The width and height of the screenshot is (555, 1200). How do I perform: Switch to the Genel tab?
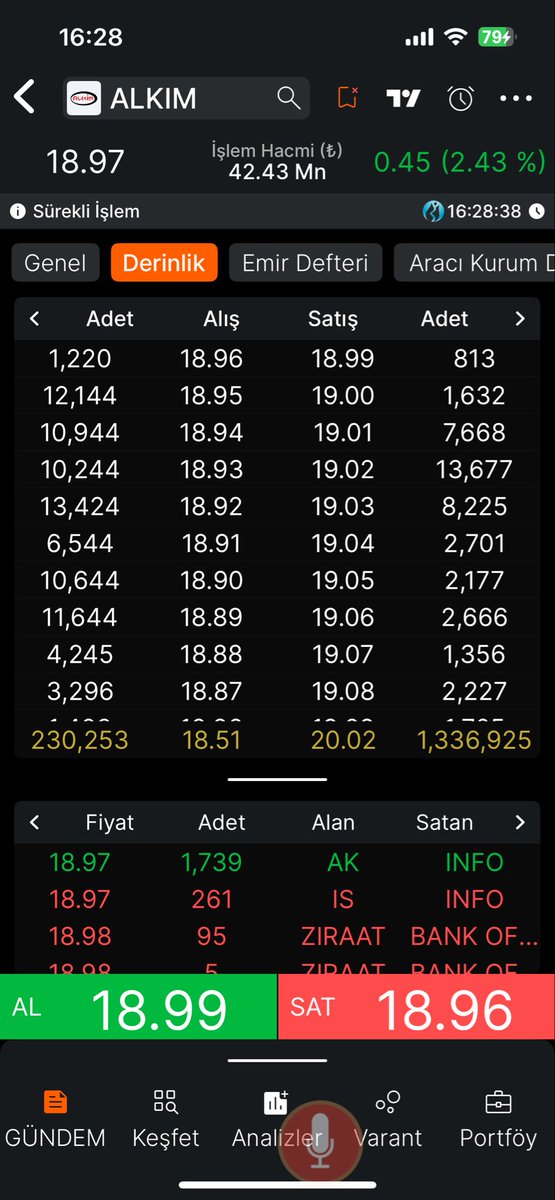pos(56,263)
